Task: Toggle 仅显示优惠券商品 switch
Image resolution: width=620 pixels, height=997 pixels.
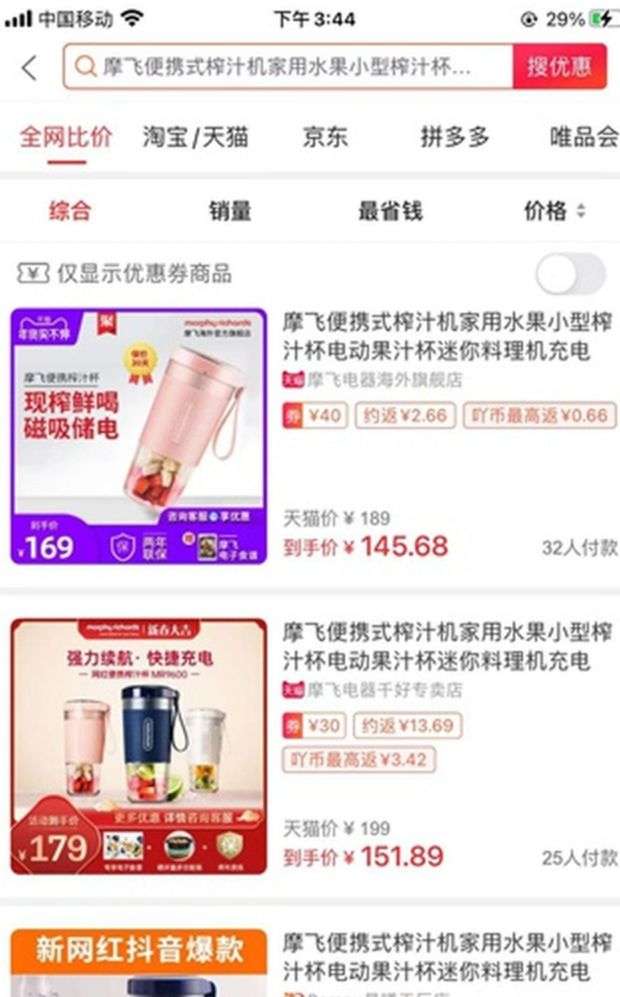Action: tap(570, 273)
